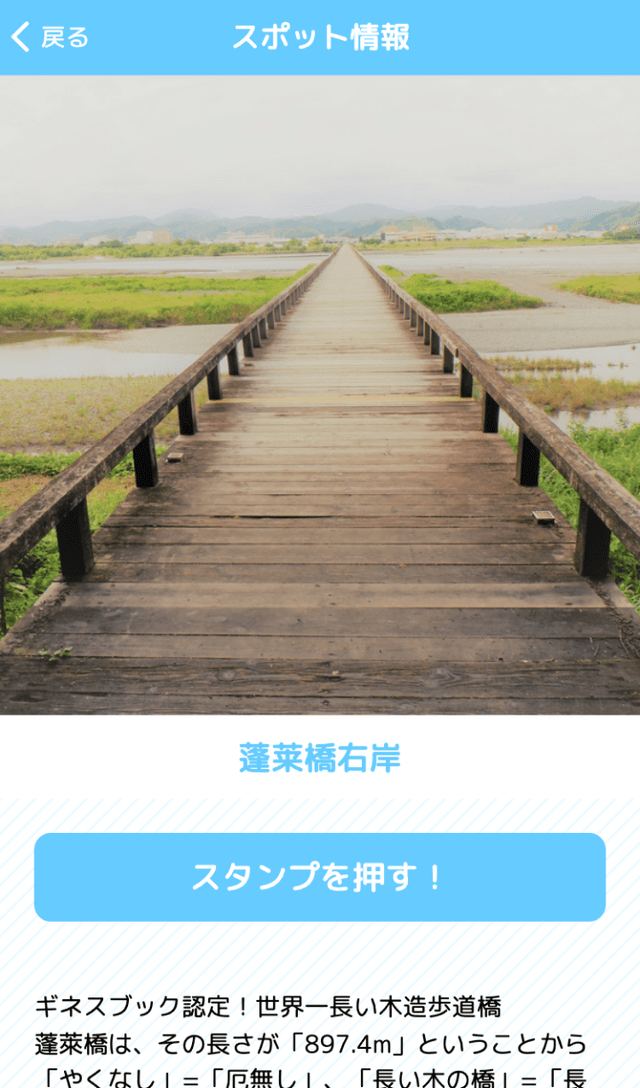Tap the スタンプを押す！ button

pos(320,877)
